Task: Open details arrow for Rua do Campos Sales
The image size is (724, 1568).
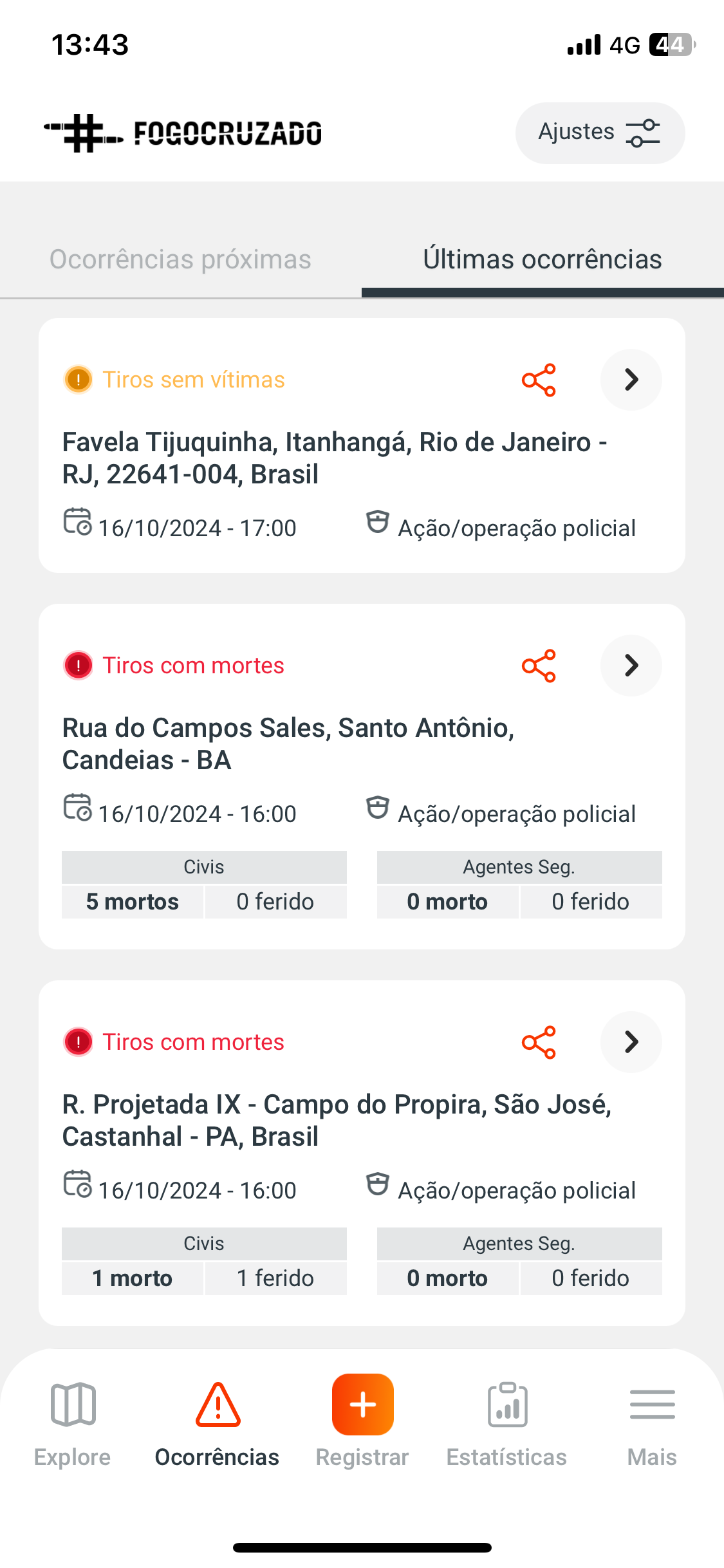Action: click(631, 666)
